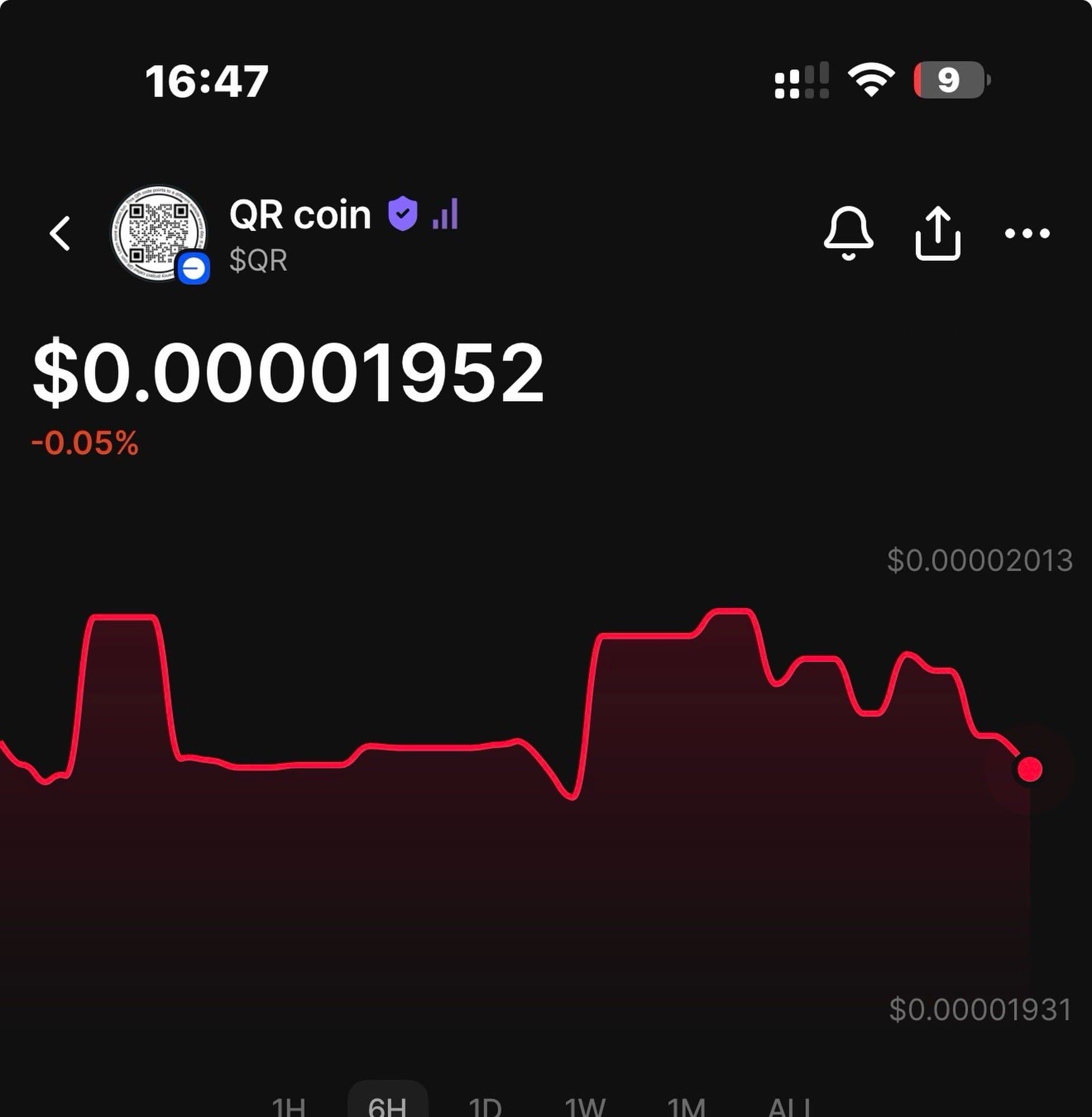Show the 1D price chart
The image size is (1092, 1117).
(x=485, y=1105)
